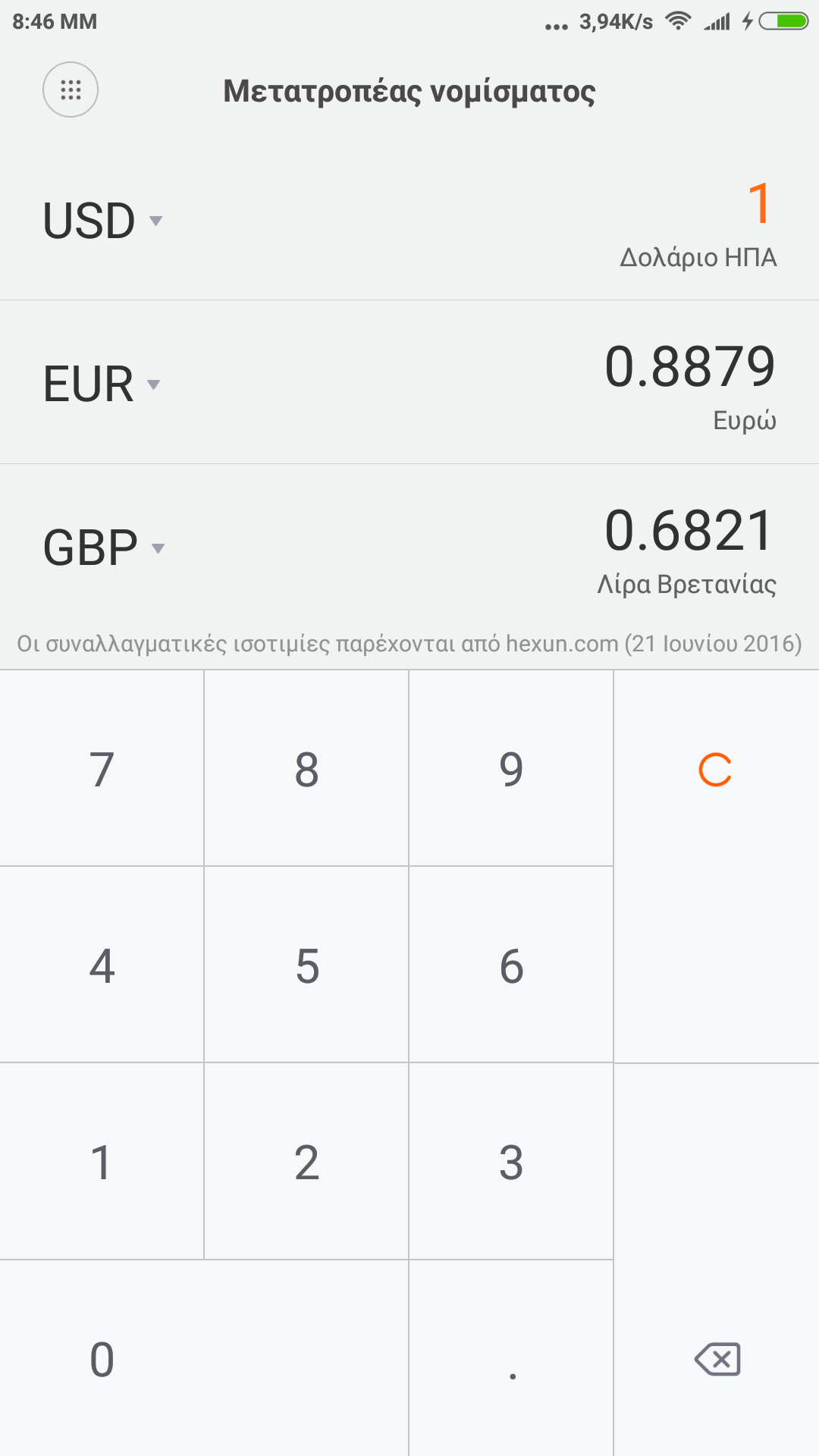The image size is (819, 1456).
Task: Change the EUR currency selection
Action: click(101, 384)
